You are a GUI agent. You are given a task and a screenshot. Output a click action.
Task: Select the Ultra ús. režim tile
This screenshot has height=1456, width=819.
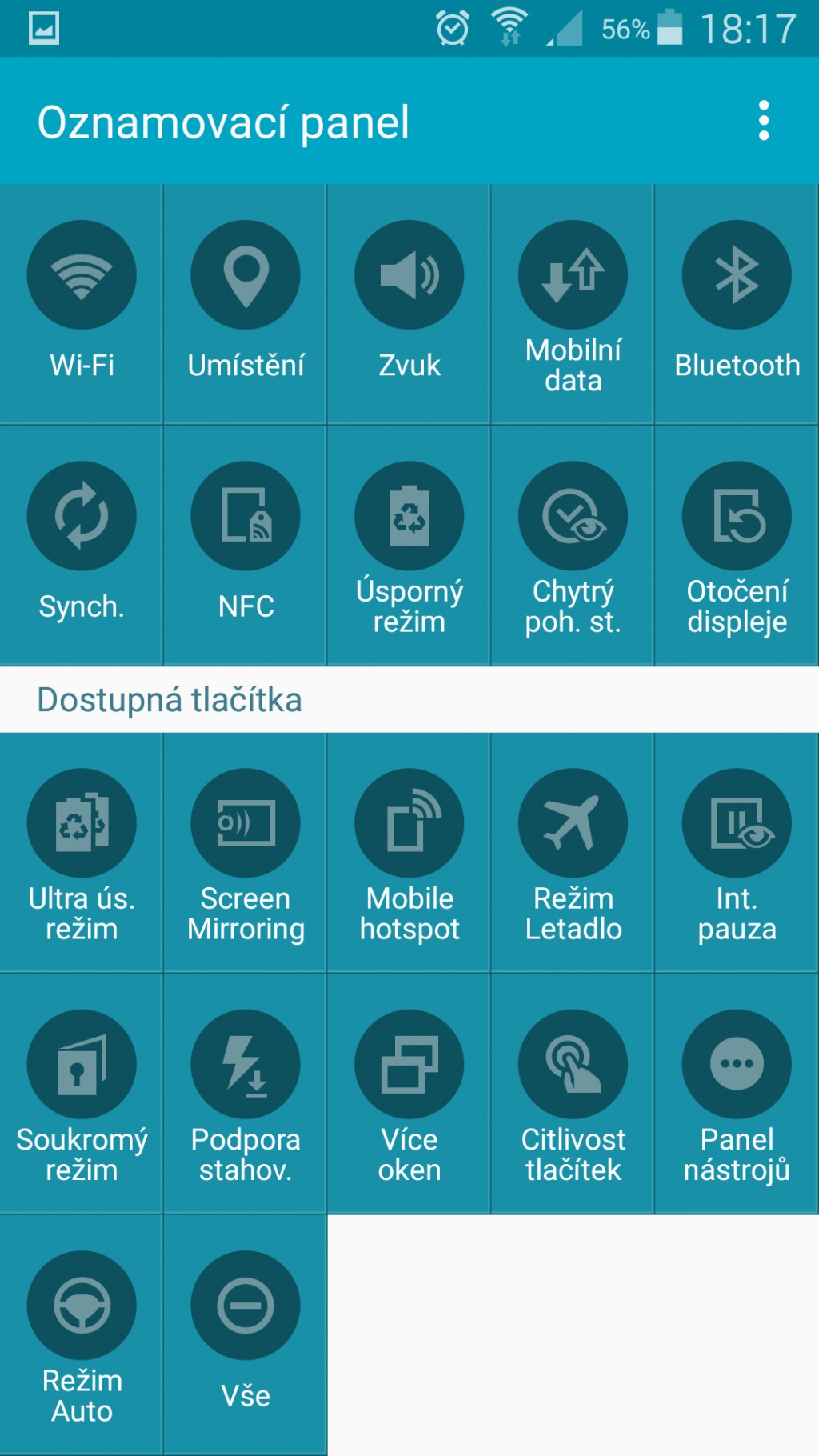tap(81, 853)
